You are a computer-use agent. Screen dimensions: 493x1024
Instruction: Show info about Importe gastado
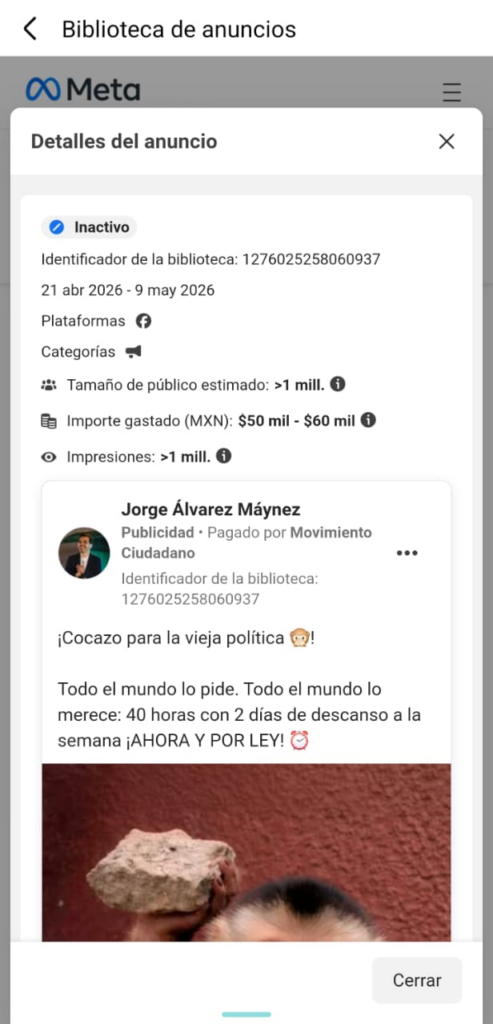click(368, 420)
